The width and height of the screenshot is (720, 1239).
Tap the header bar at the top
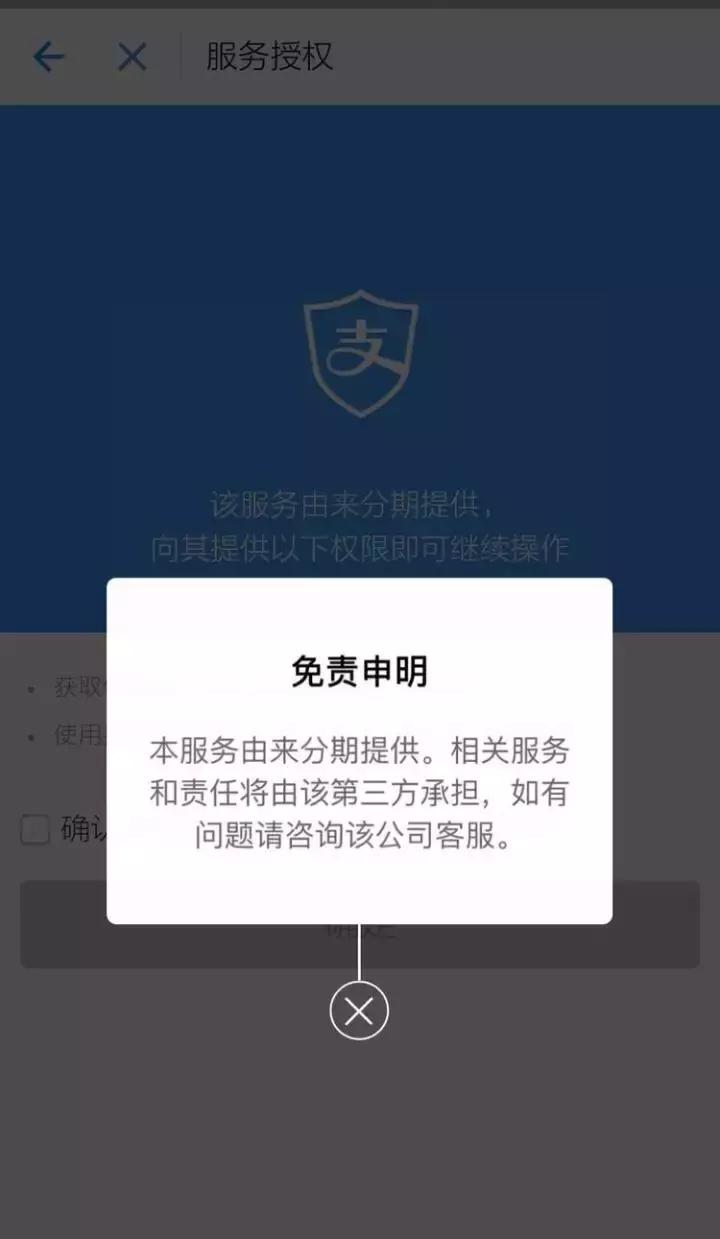pyautogui.click(x=360, y=57)
